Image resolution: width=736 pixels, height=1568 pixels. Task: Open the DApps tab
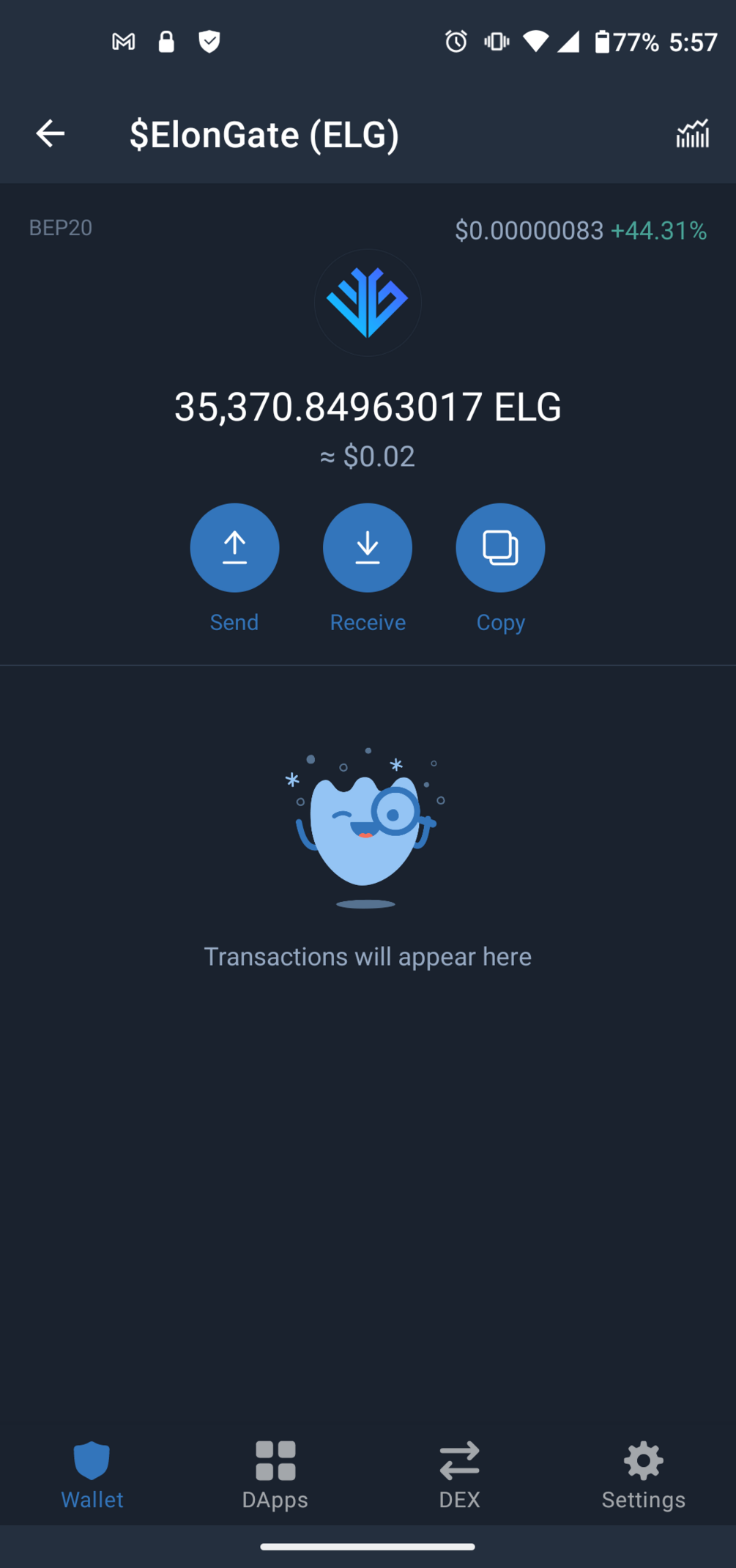(x=275, y=1474)
